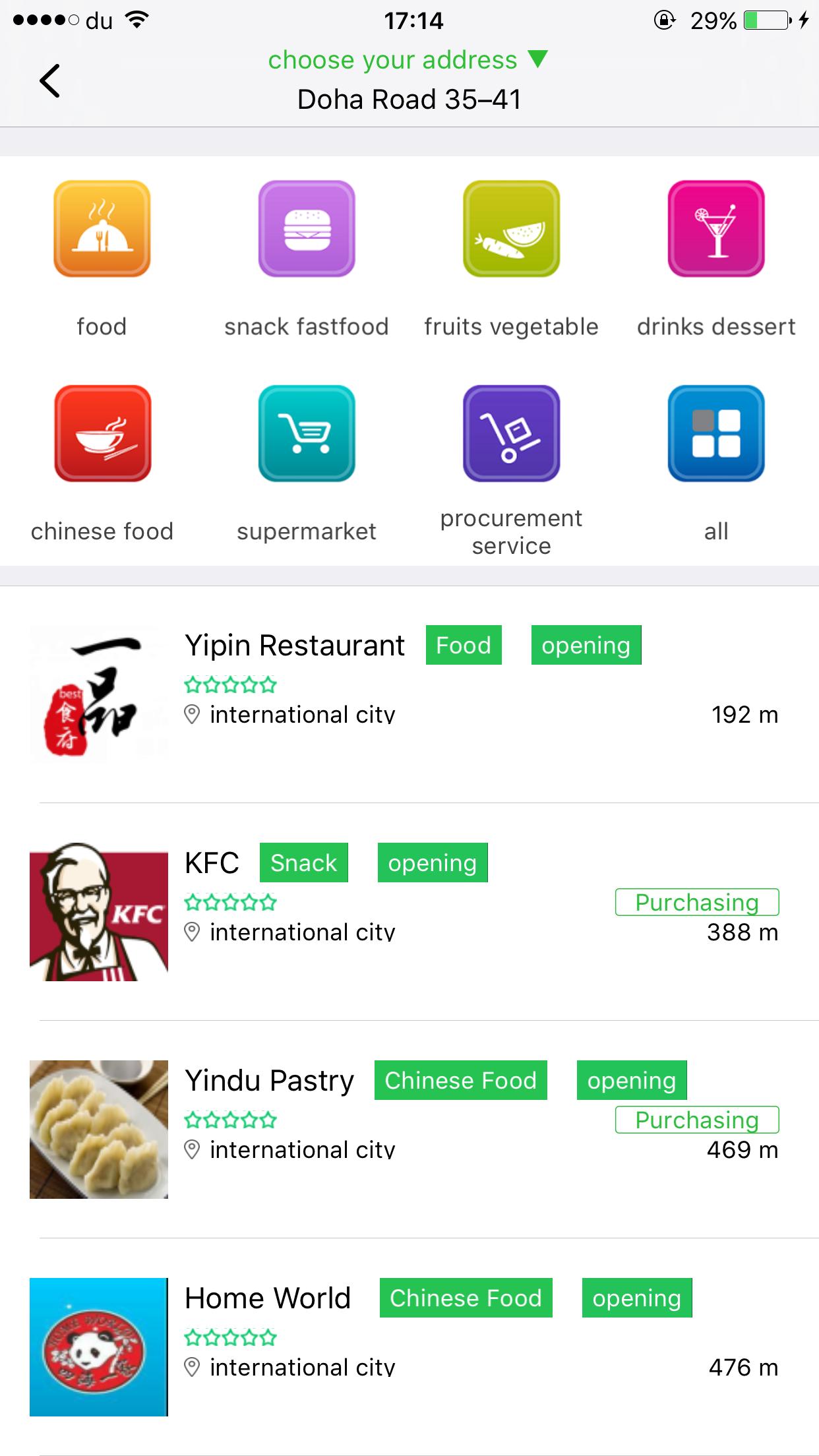Open Home World restaurant listing
The height and width of the screenshot is (1456, 819).
tap(268, 1298)
